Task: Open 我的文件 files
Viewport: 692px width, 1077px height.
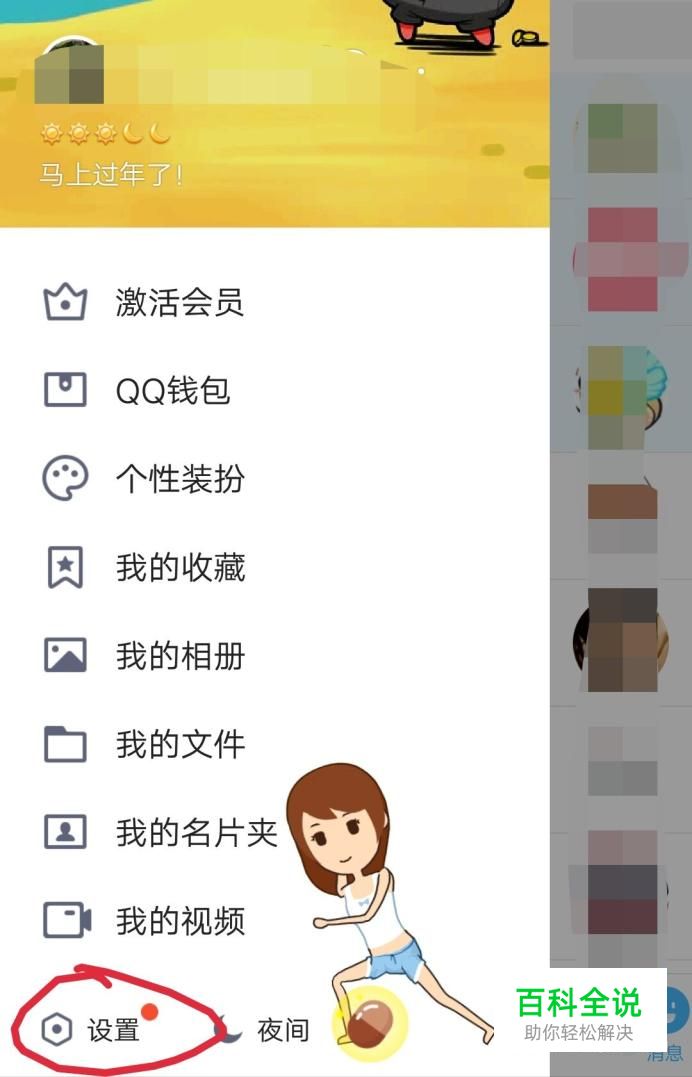Action: tap(178, 744)
